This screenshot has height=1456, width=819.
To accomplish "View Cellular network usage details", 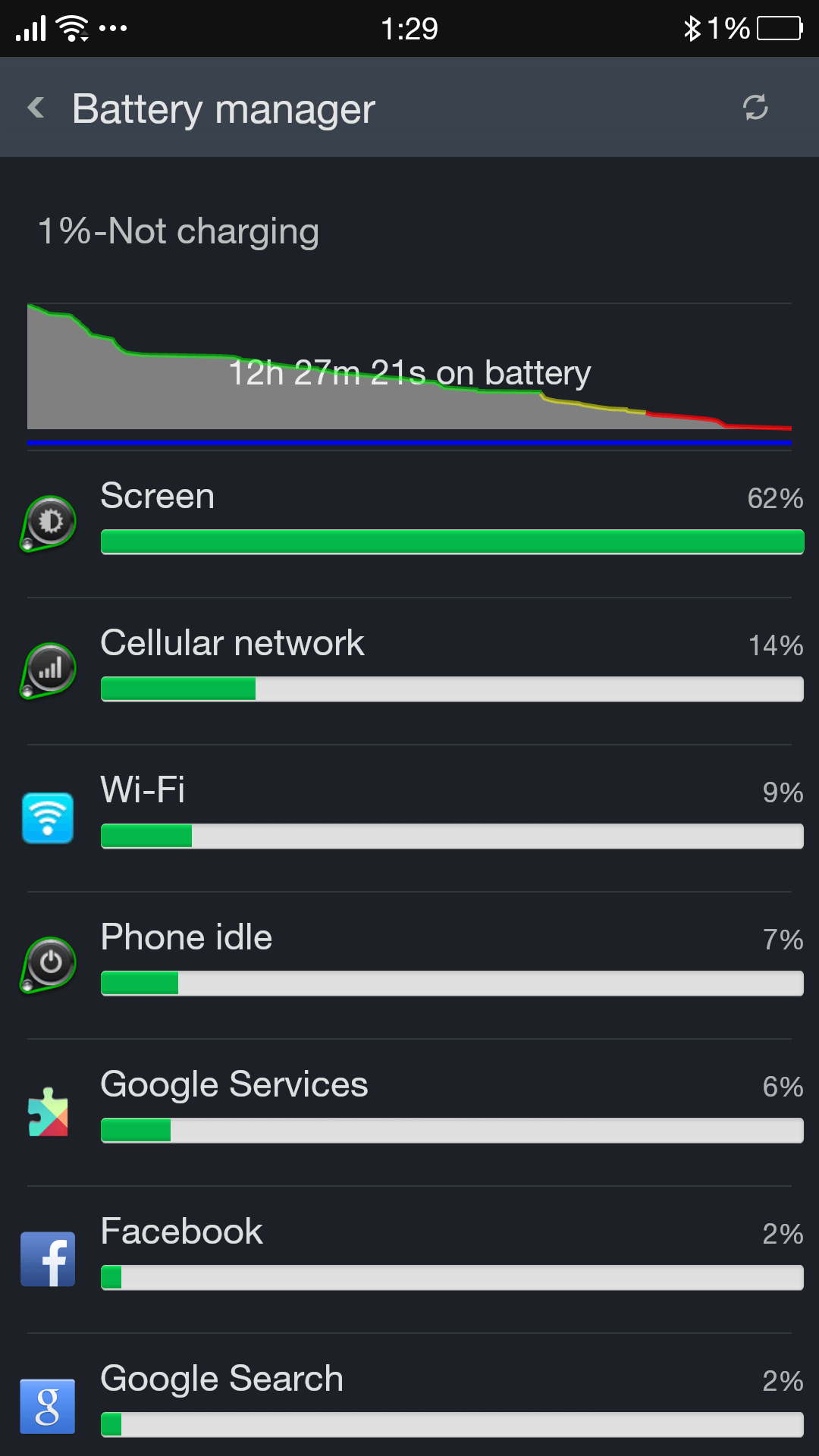I will point(409,671).
